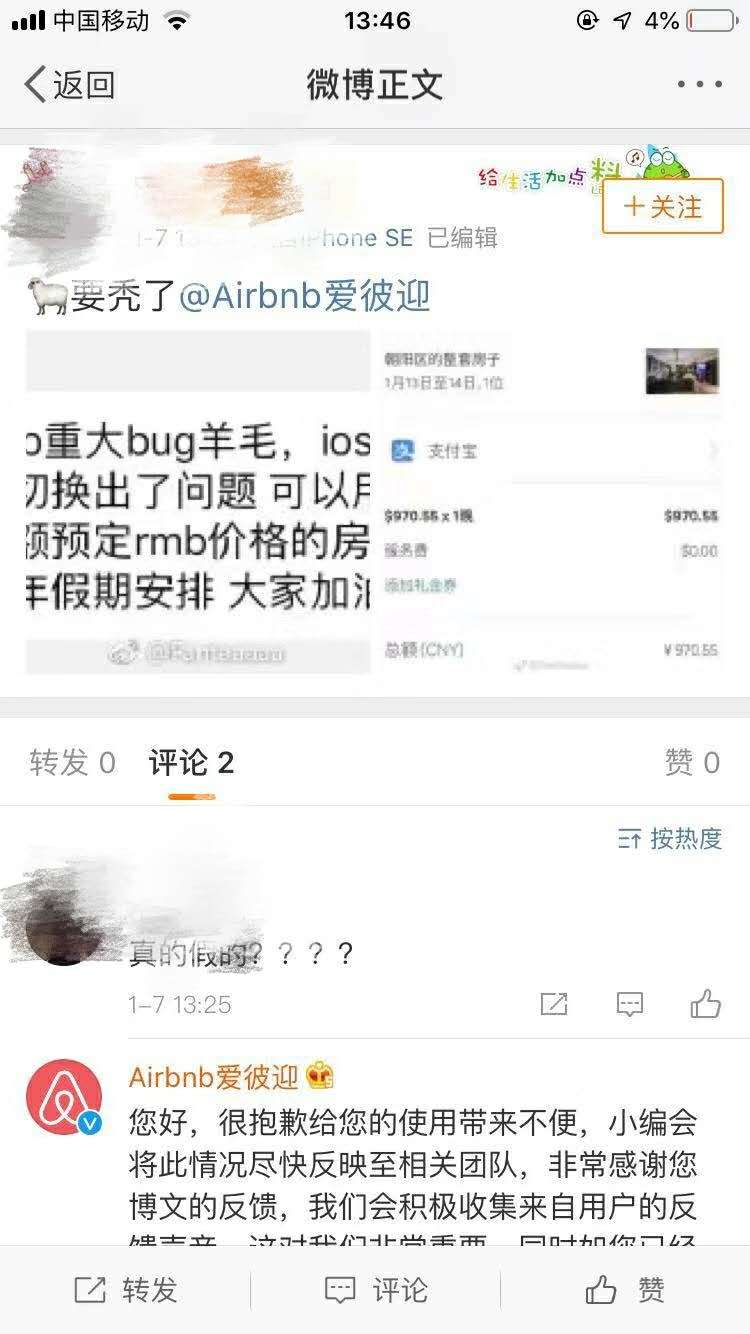Image resolution: width=750 pixels, height=1334 pixels.
Task: Reply to the 真的假的 comment
Action: [629, 1004]
